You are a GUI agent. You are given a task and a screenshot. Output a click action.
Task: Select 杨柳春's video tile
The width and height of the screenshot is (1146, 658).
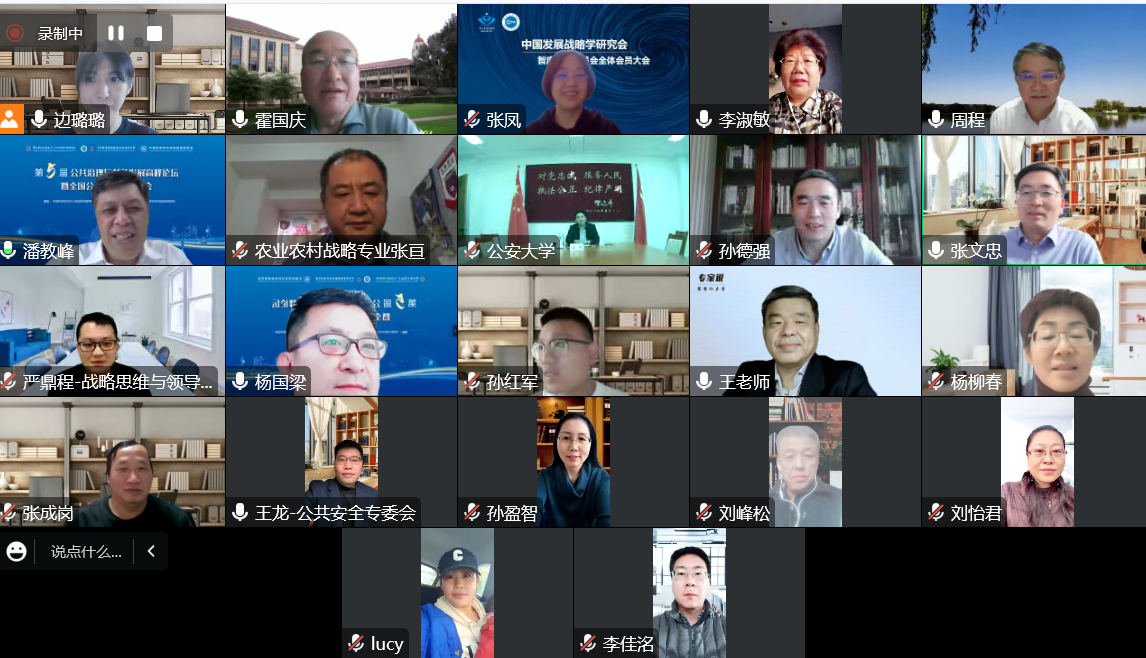(x=1034, y=331)
